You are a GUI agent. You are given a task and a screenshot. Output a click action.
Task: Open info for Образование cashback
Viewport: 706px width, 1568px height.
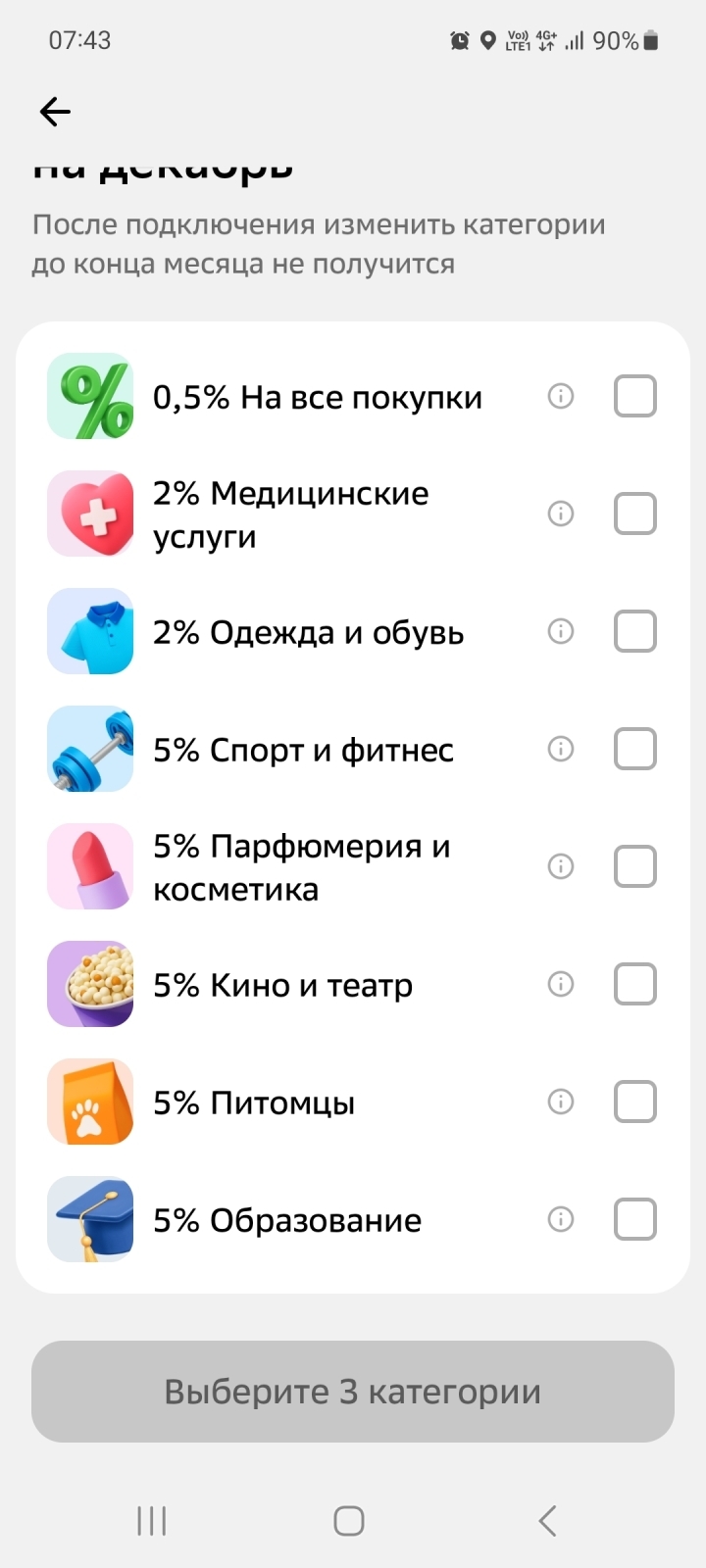(560, 1219)
